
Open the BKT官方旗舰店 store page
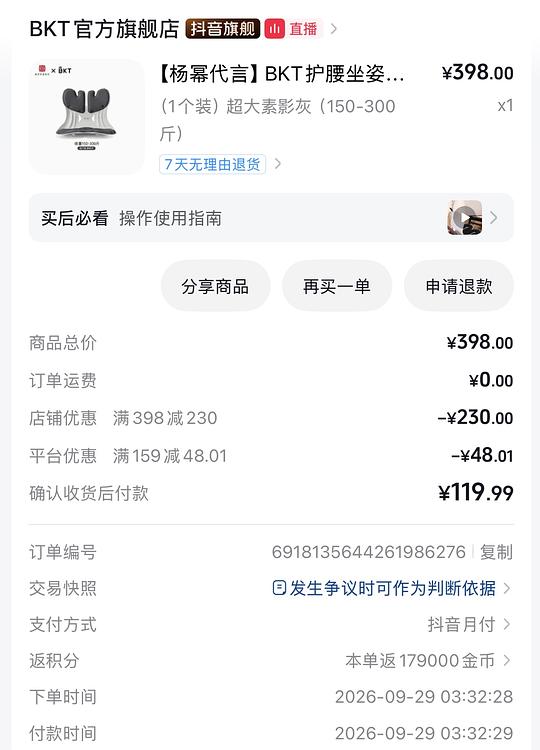click(104, 29)
